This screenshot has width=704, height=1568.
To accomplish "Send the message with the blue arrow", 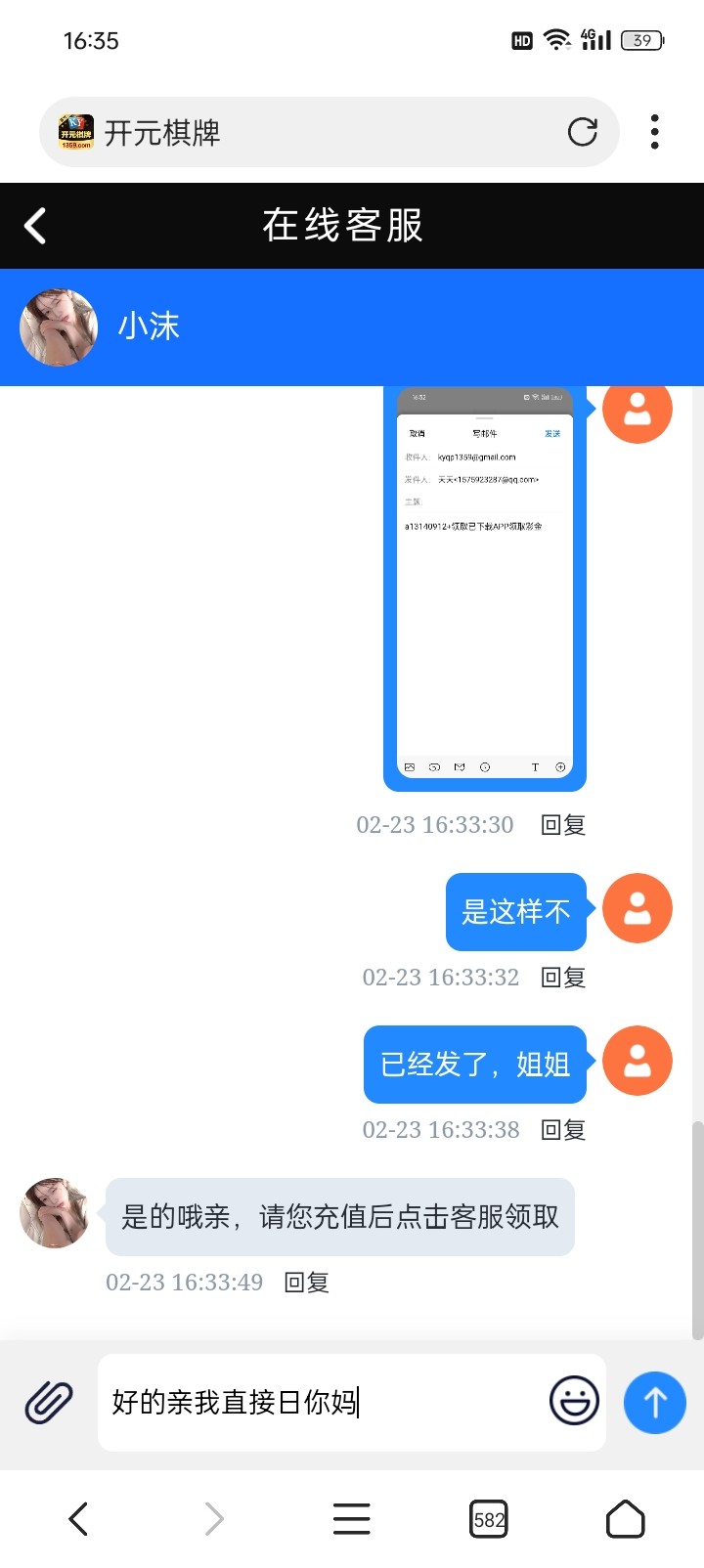I will (655, 1403).
